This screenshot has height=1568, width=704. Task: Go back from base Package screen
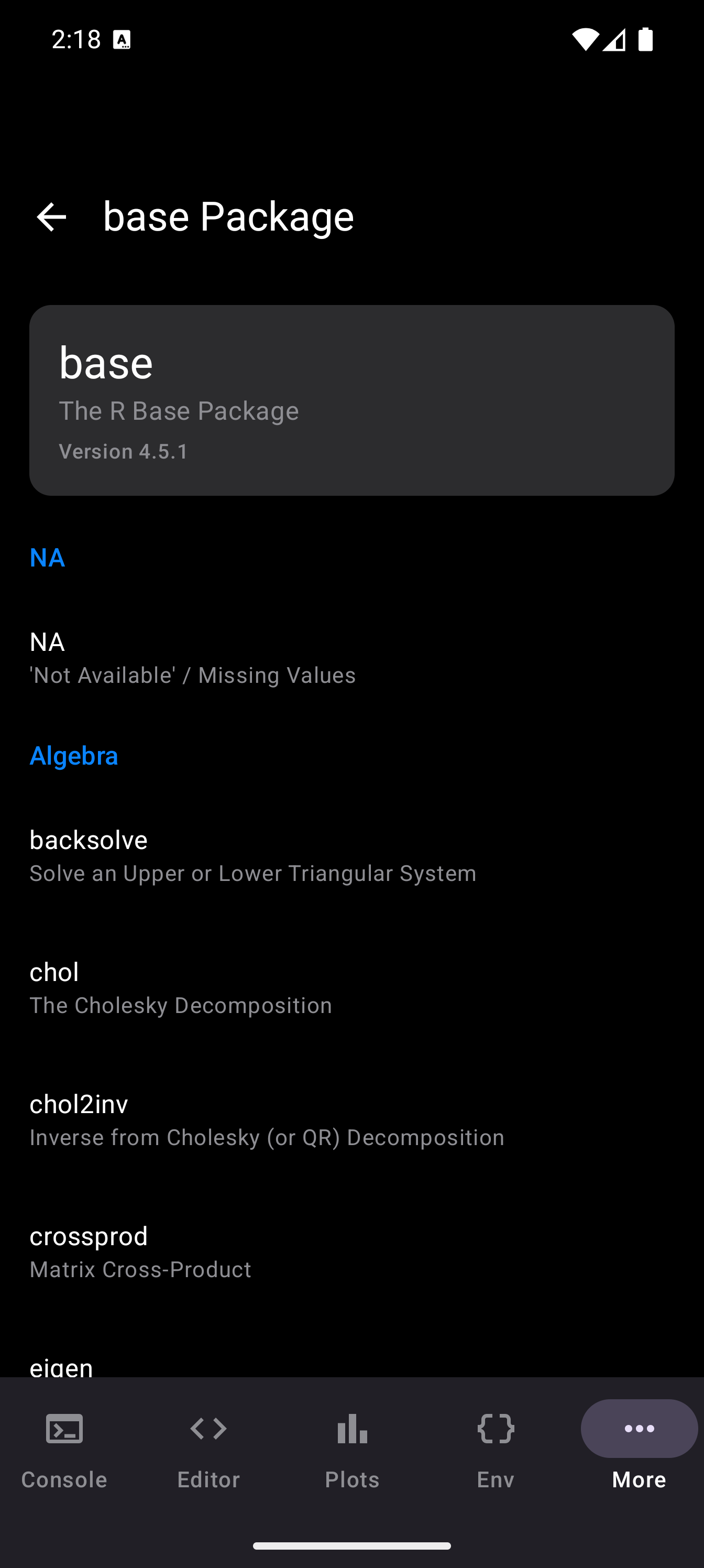point(51,217)
